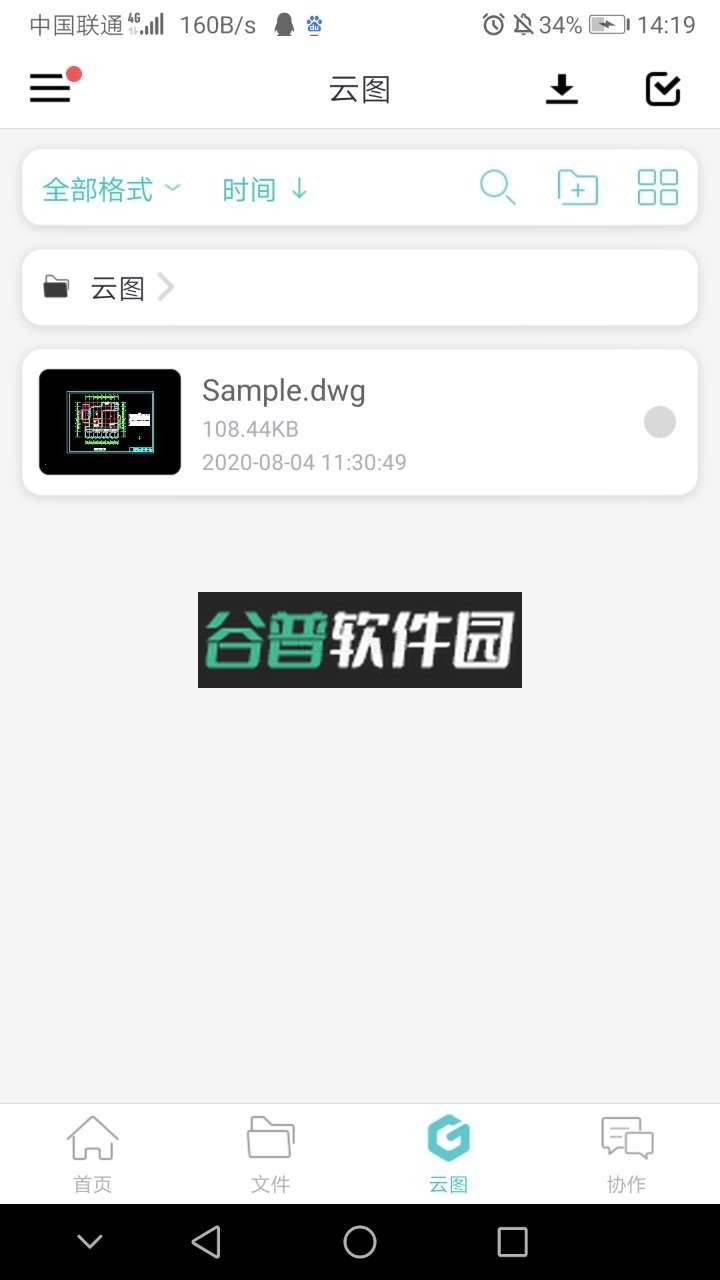Select Sample.dwg via its circular checkbox
This screenshot has width=720, height=1280.
pos(659,422)
